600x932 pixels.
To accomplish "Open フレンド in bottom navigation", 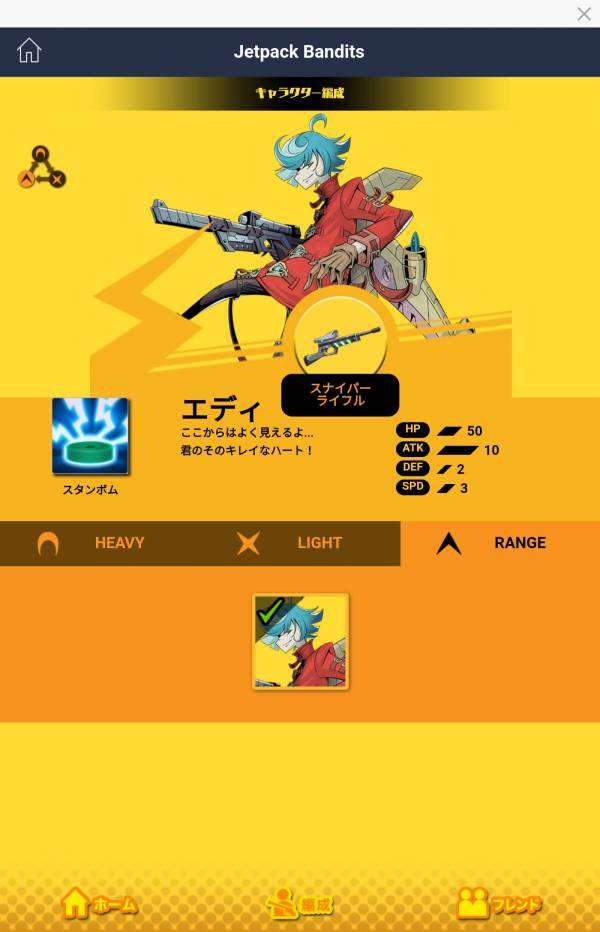I will pos(499,904).
